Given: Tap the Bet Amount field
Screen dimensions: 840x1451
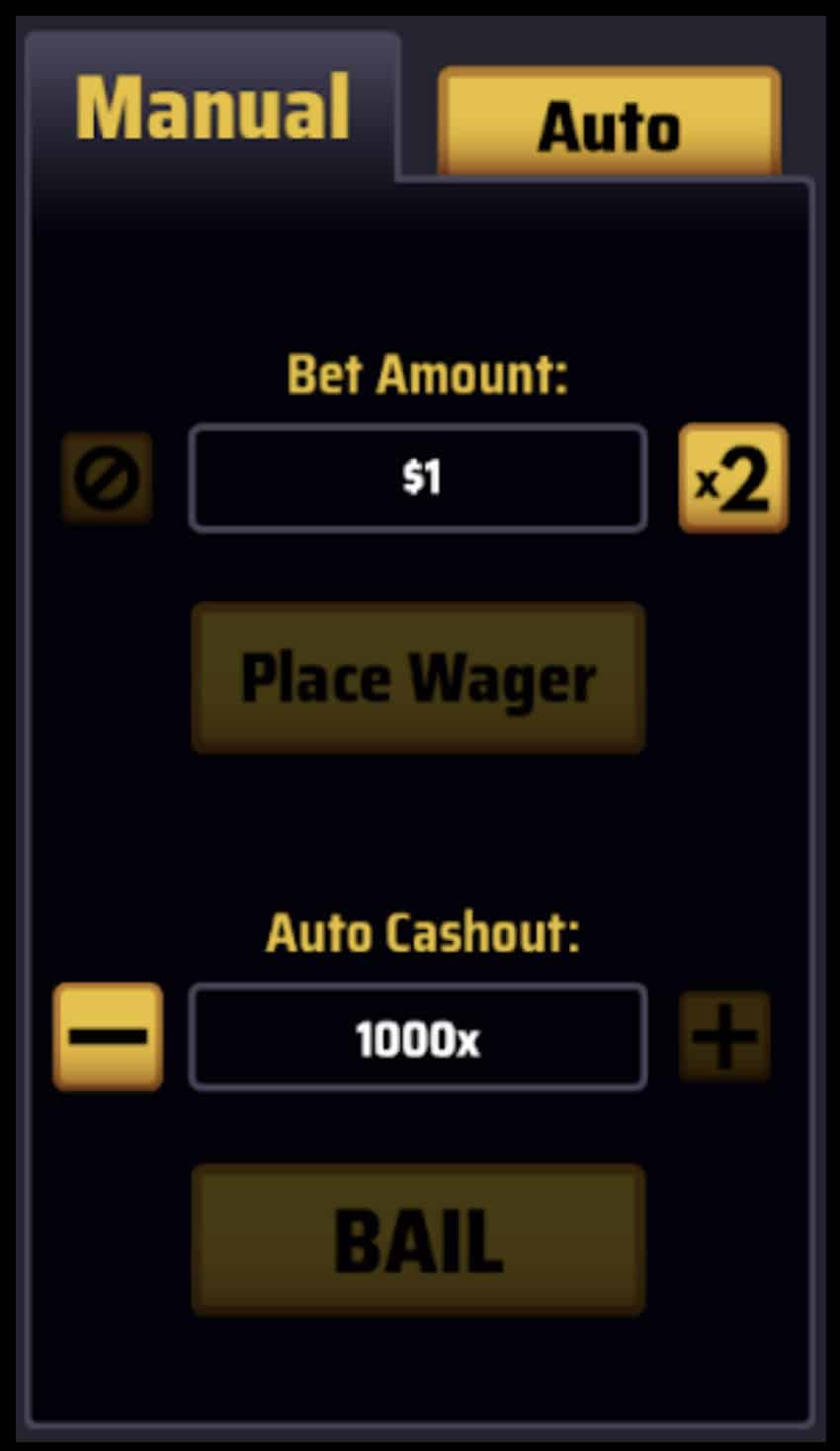Looking at the screenshot, I should [418, 478].
